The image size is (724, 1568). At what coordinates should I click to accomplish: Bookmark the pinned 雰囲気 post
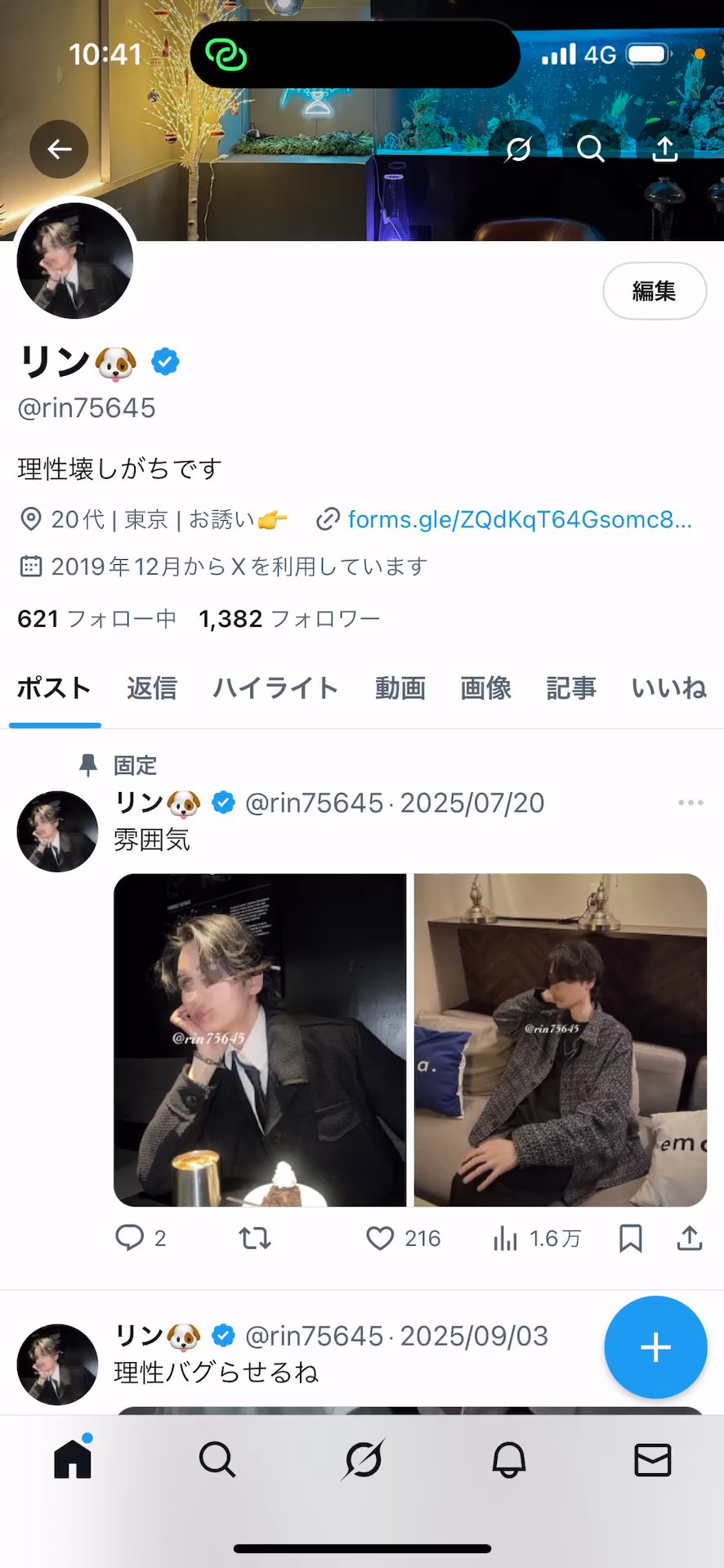coord(630,1239)
